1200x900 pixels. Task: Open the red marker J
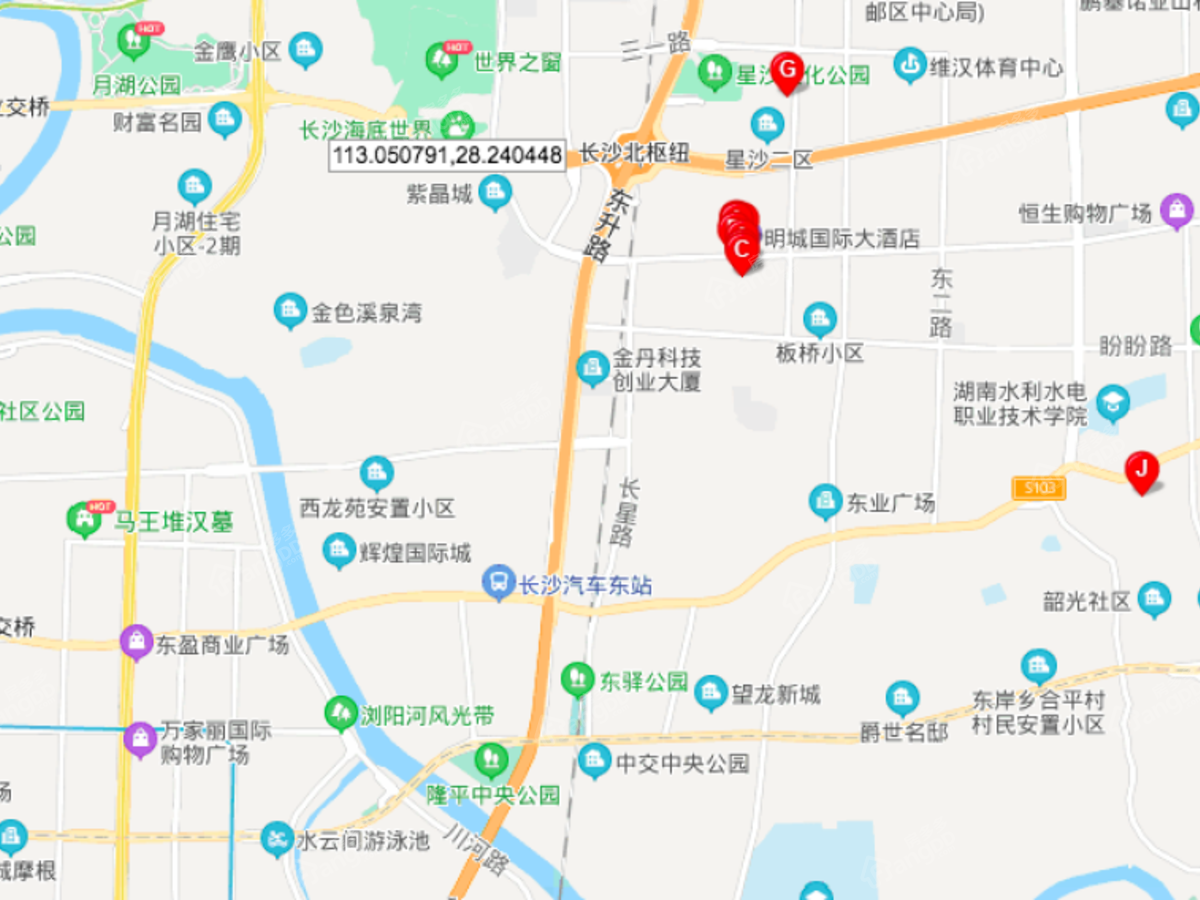(1141, 469)
